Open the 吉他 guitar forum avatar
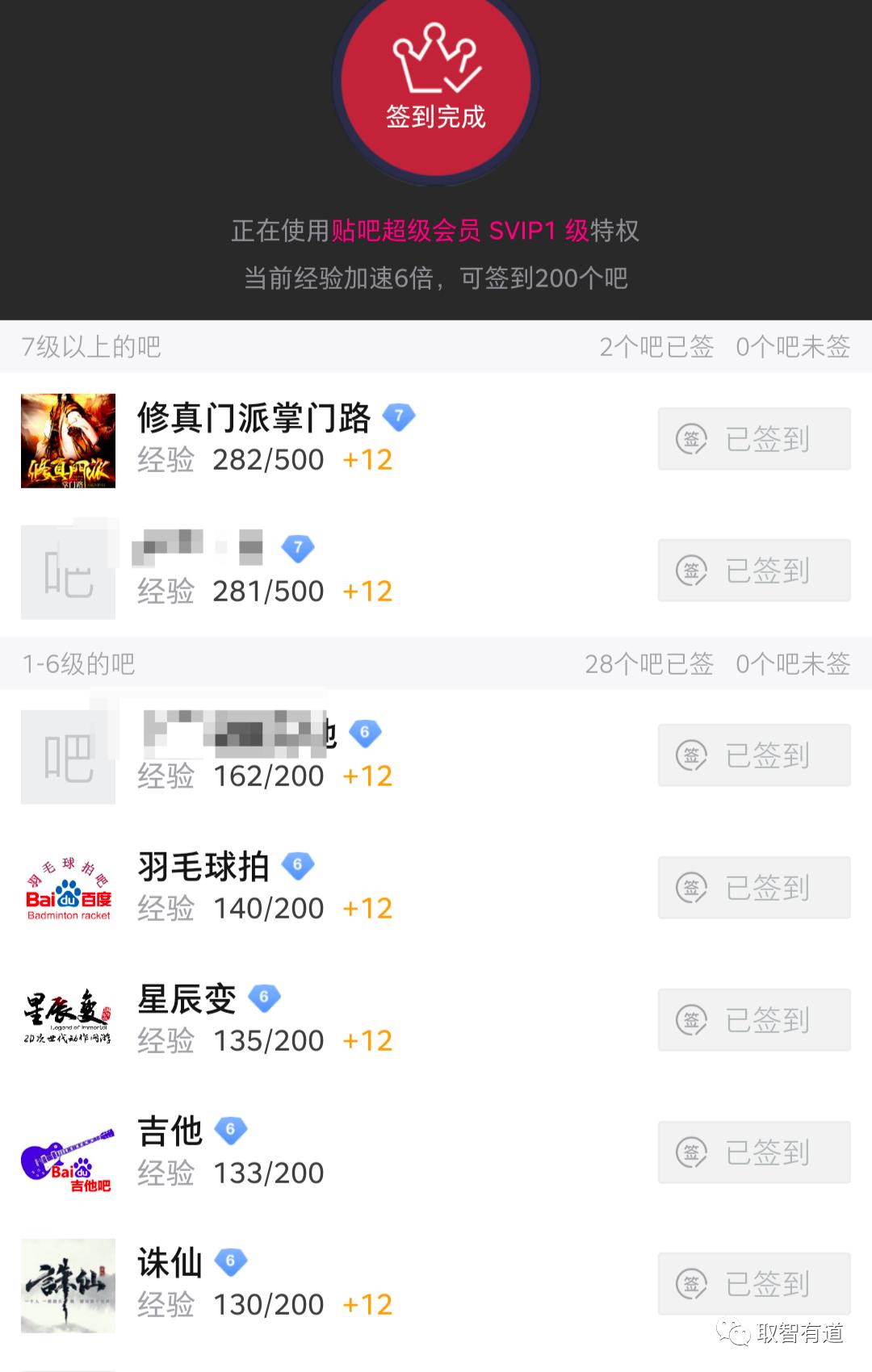This screenshot has height=1372, width=872. coord(67,1152)
